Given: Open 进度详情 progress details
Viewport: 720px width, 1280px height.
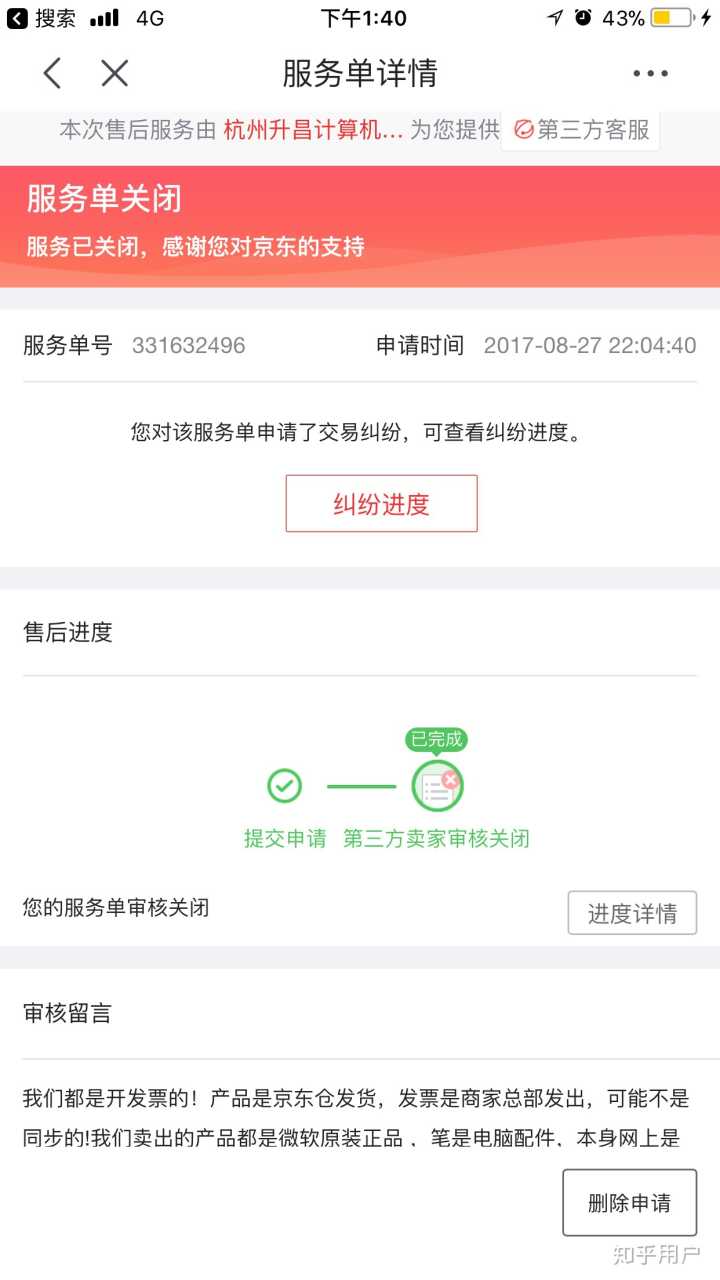Looking at the screenshot, I should 632,913.
